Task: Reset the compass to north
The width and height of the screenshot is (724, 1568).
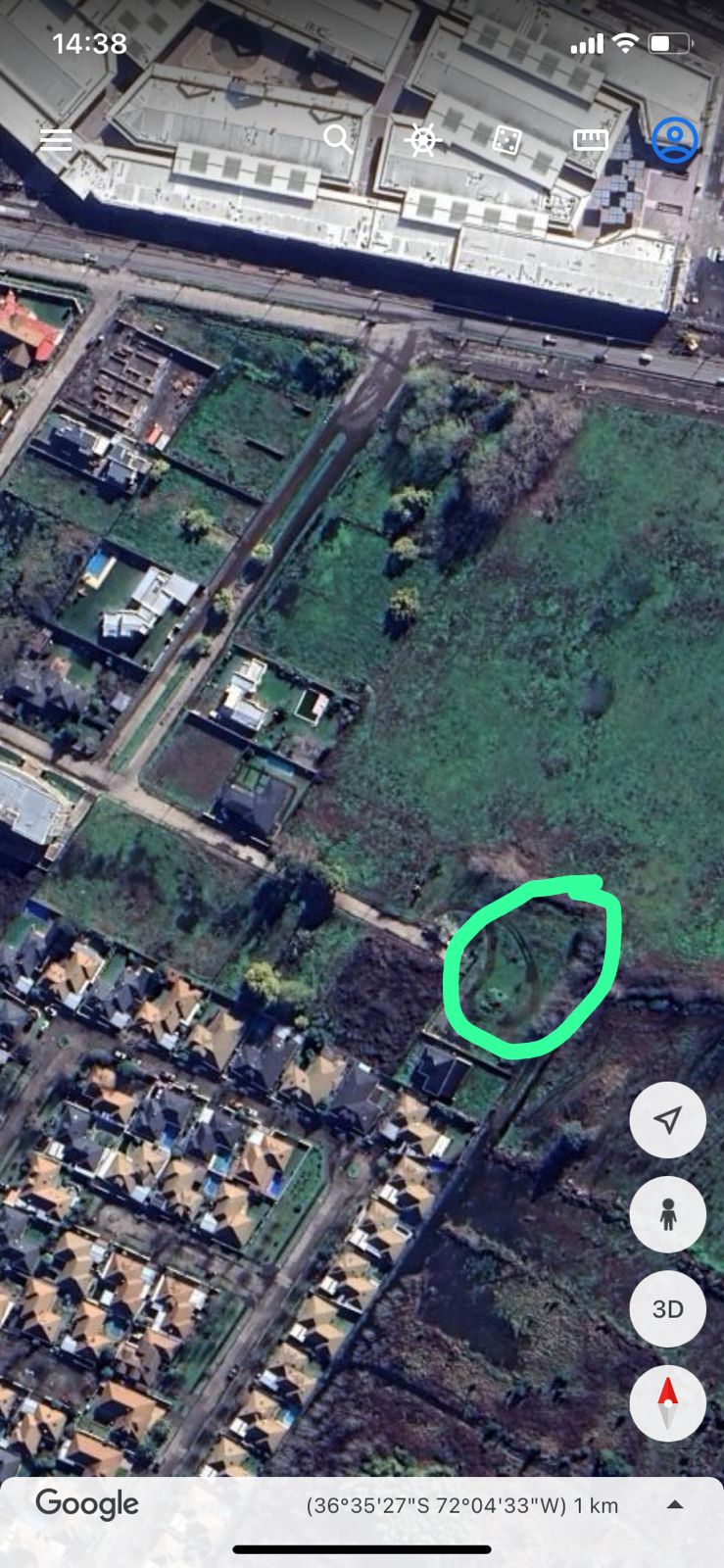Action: pos(668,1403)
